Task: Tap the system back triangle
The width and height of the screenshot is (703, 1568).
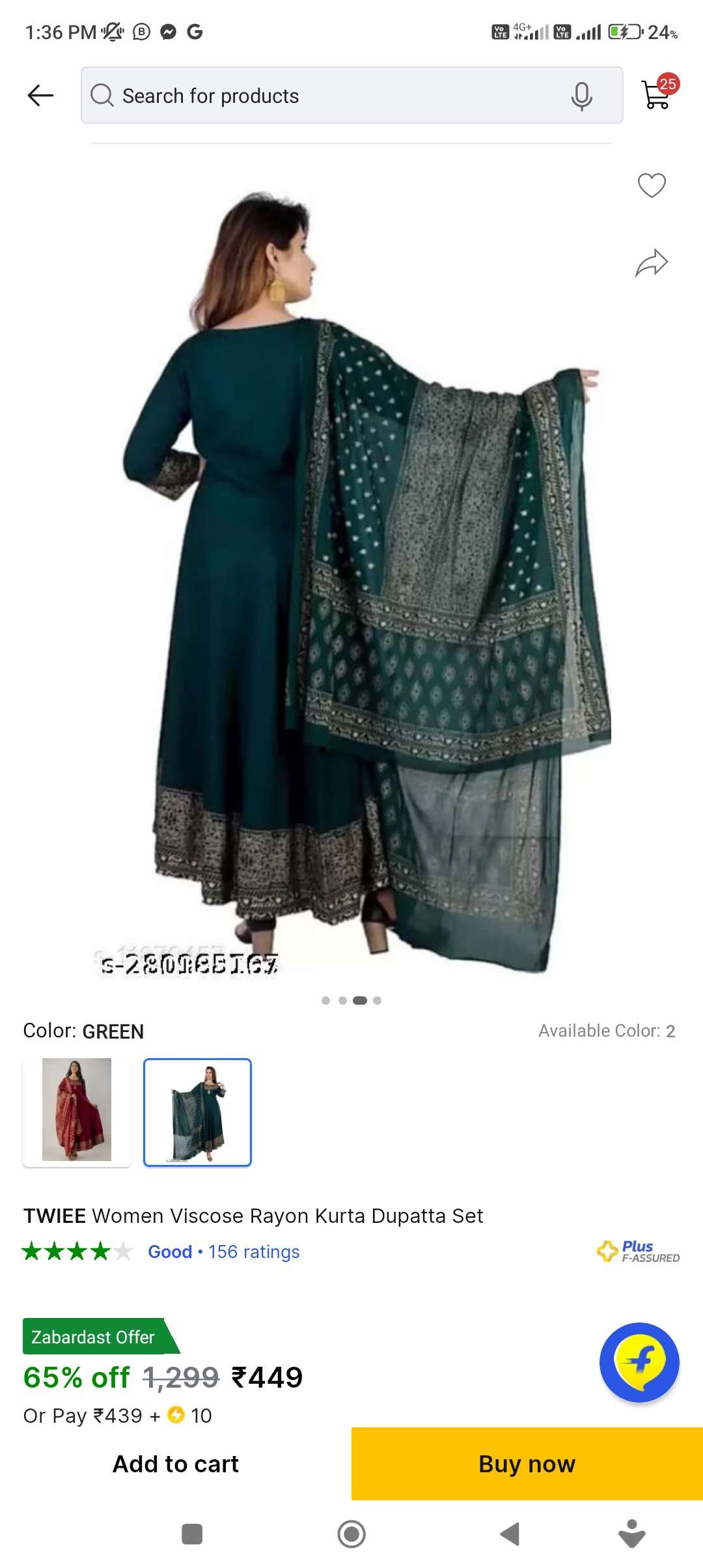Action: 510,1534
